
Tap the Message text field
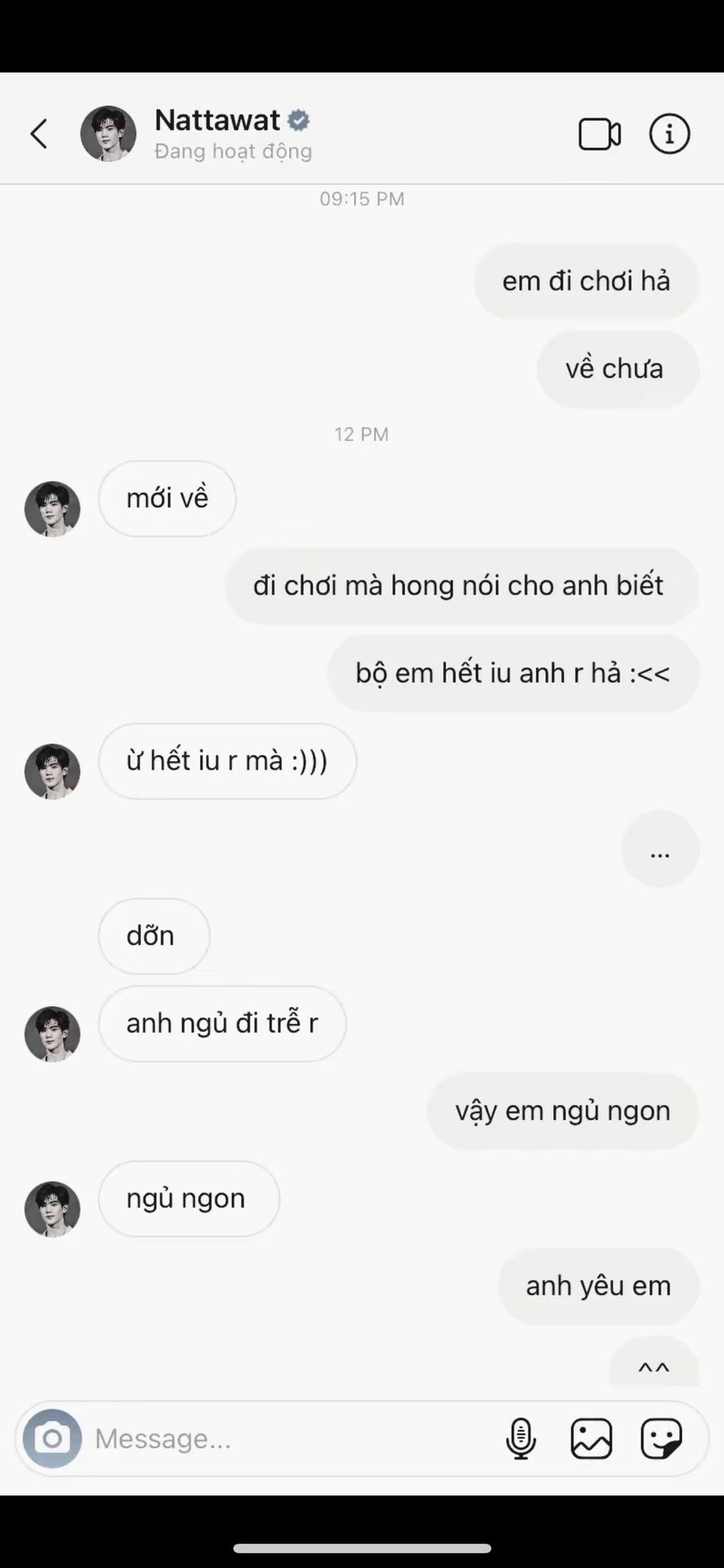coord(286,1438)
